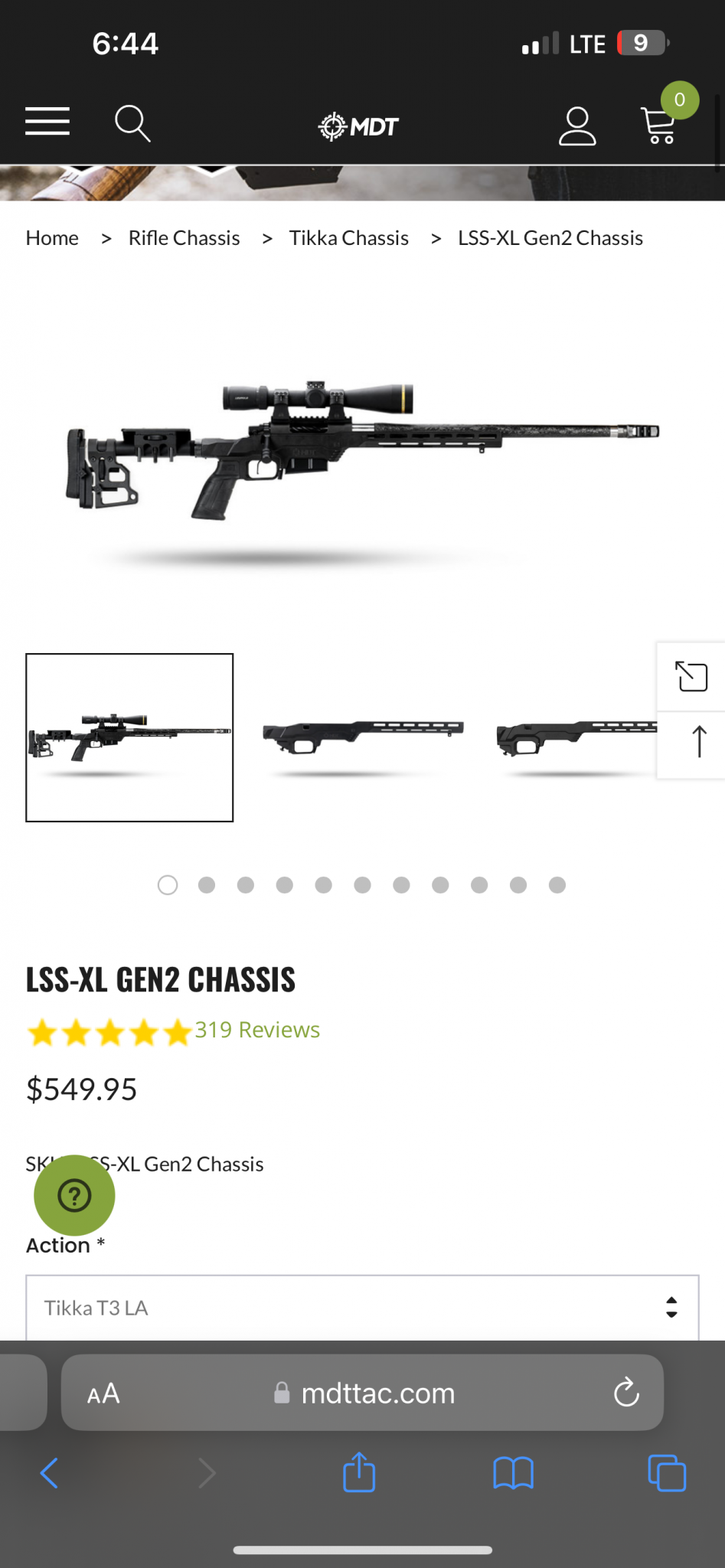The image size is (725, 1568).
Task: Open Tikka Chassis breadcrumb
Action: point(349,238)
